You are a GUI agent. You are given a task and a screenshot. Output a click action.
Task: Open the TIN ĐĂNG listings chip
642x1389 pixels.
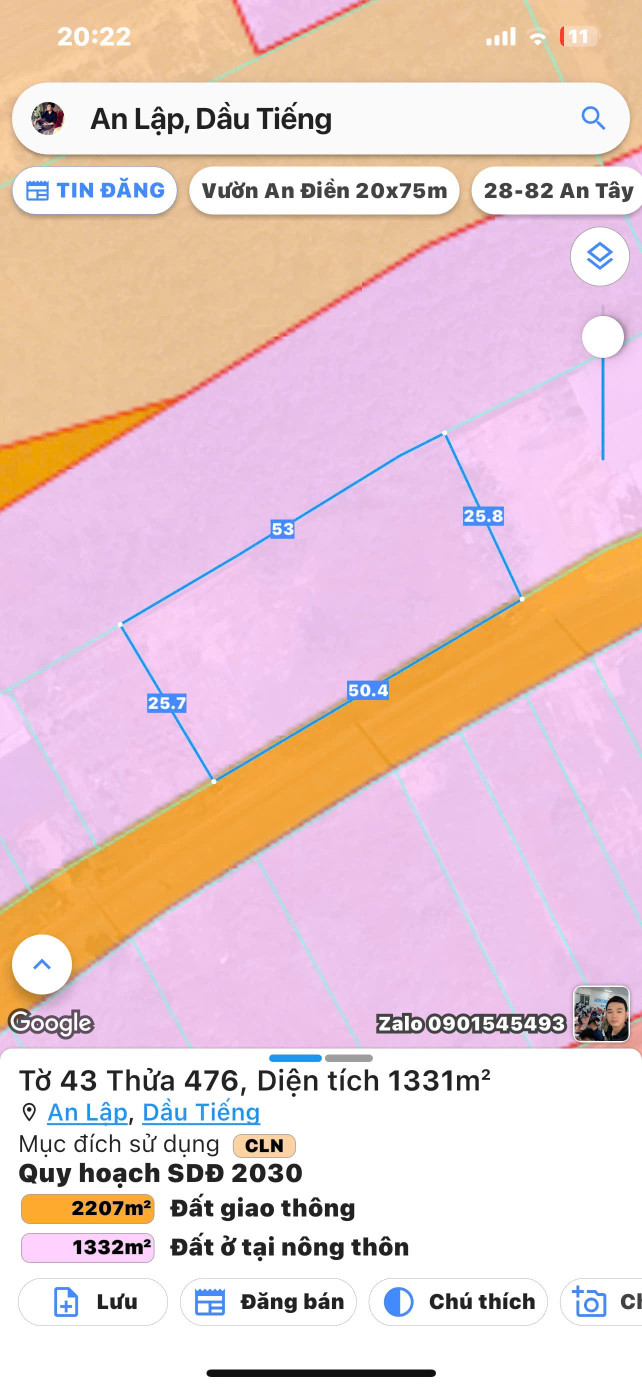[95, 191]
